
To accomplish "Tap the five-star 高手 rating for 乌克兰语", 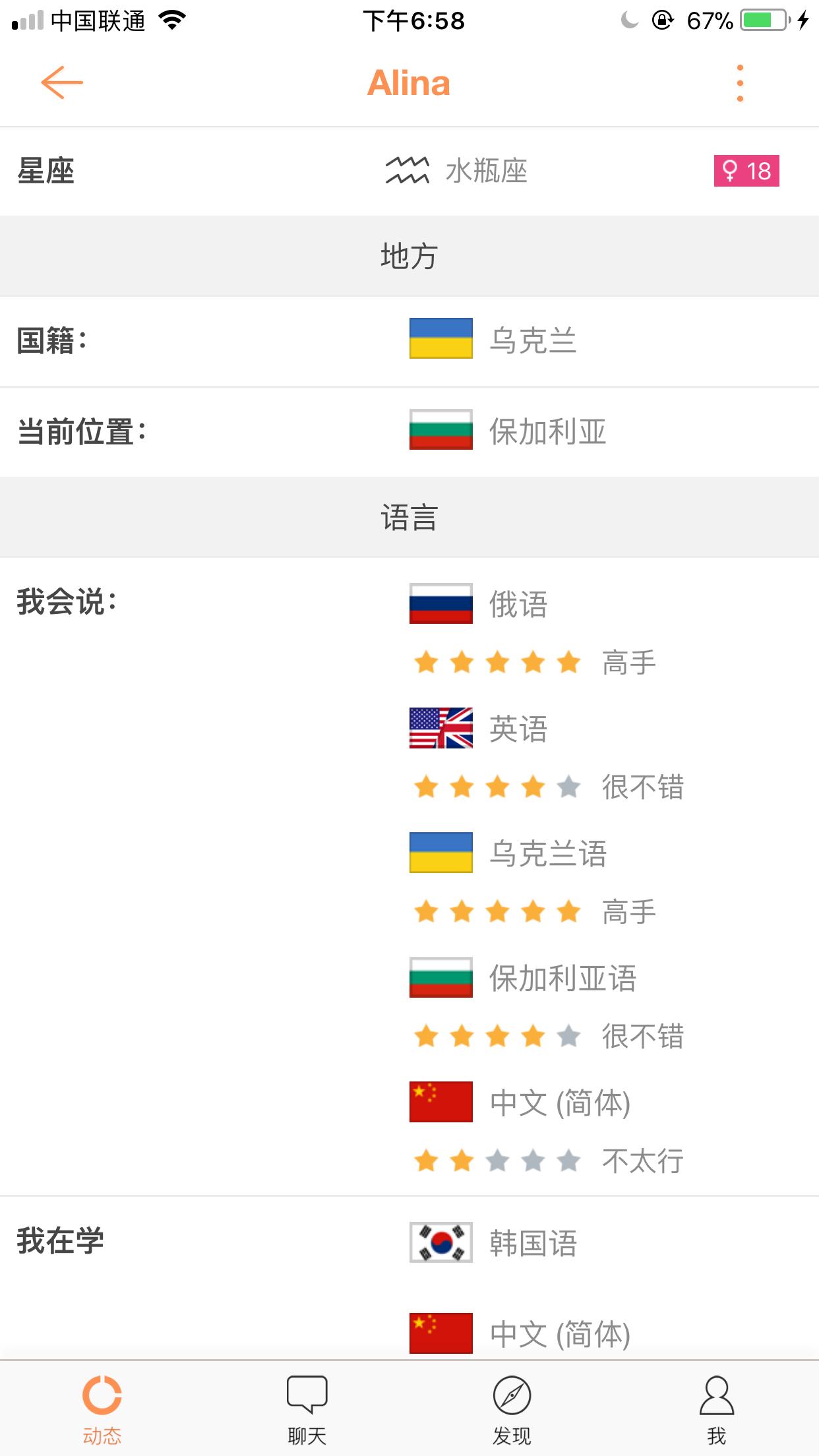I will [497, 911].
